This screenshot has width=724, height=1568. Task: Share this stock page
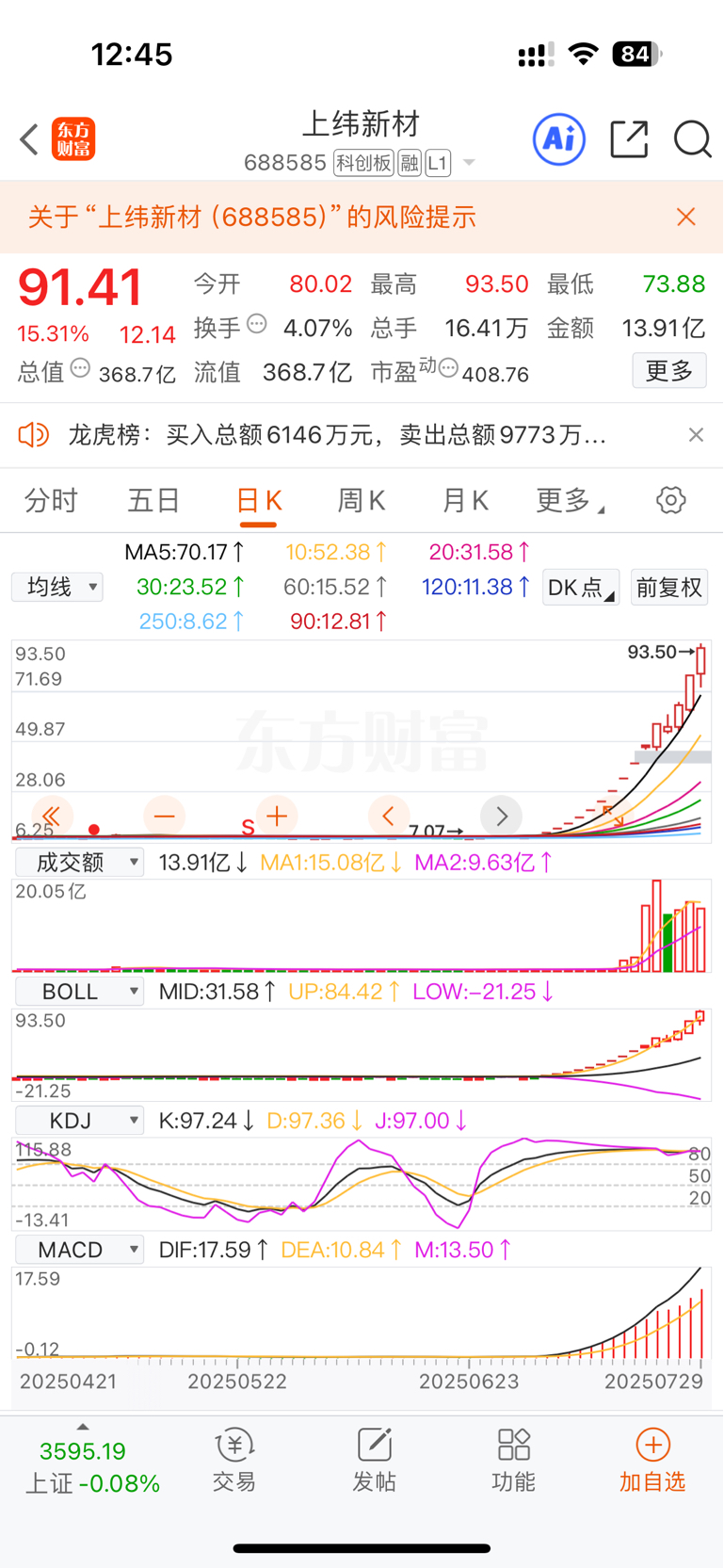pyautogui.click(x=629, y=139)
